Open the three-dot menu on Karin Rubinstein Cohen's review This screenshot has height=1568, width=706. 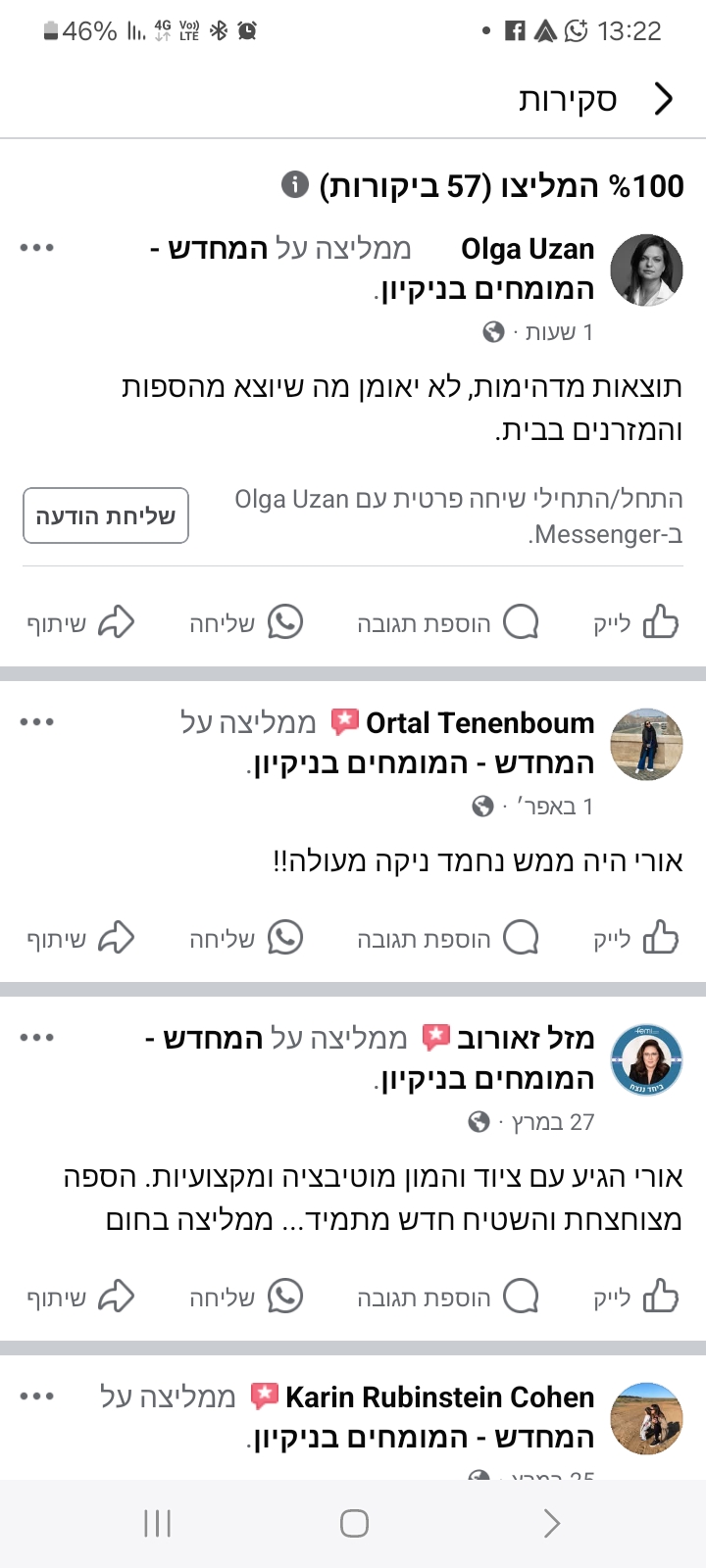(37, 1396)
